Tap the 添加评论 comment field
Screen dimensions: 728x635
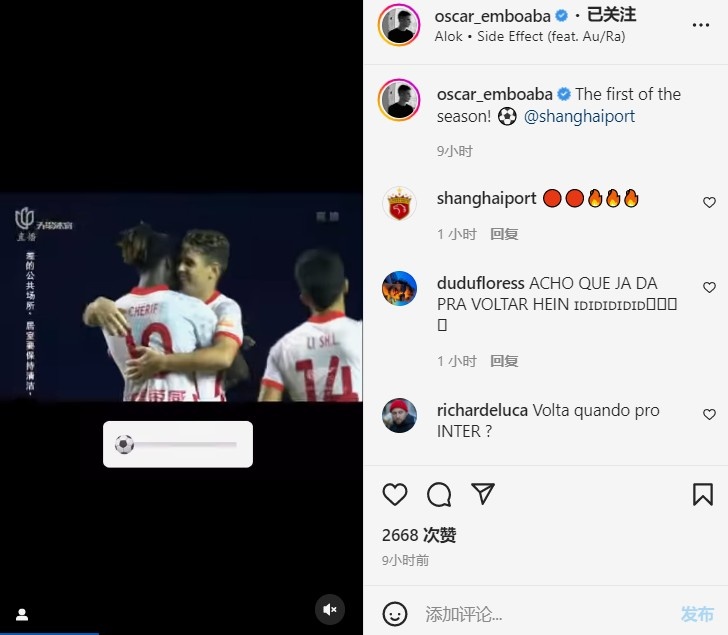coord(540,613)
